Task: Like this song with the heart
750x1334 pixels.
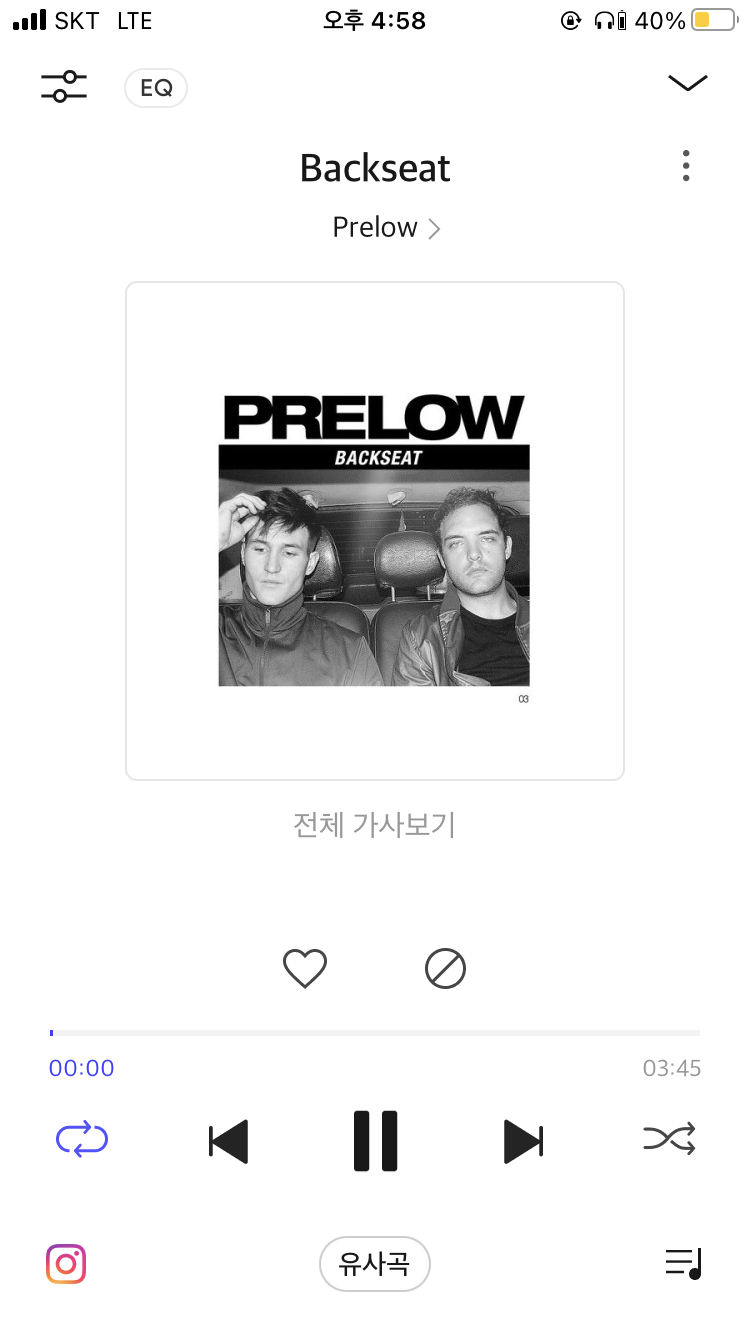Action: (305, 969)
